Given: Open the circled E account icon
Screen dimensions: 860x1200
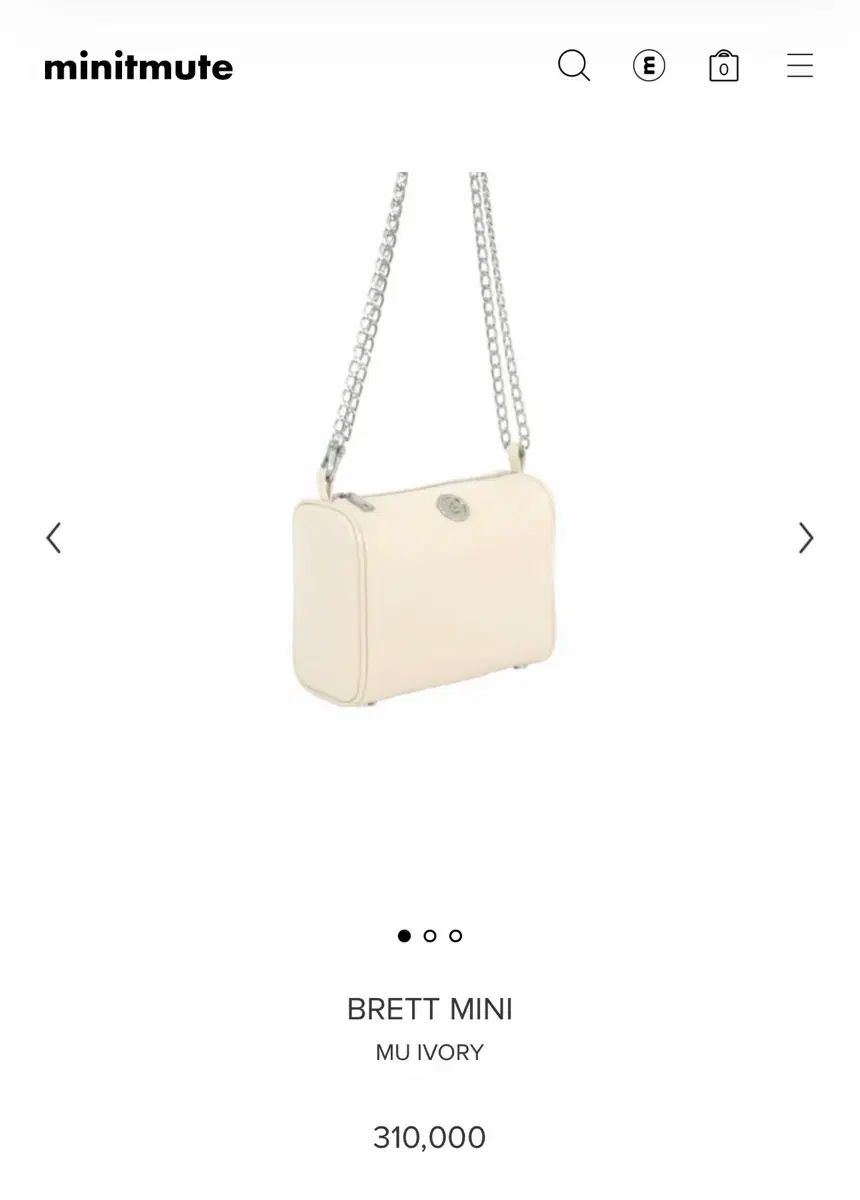Looking at the screenshot, I should coord(649,66).
